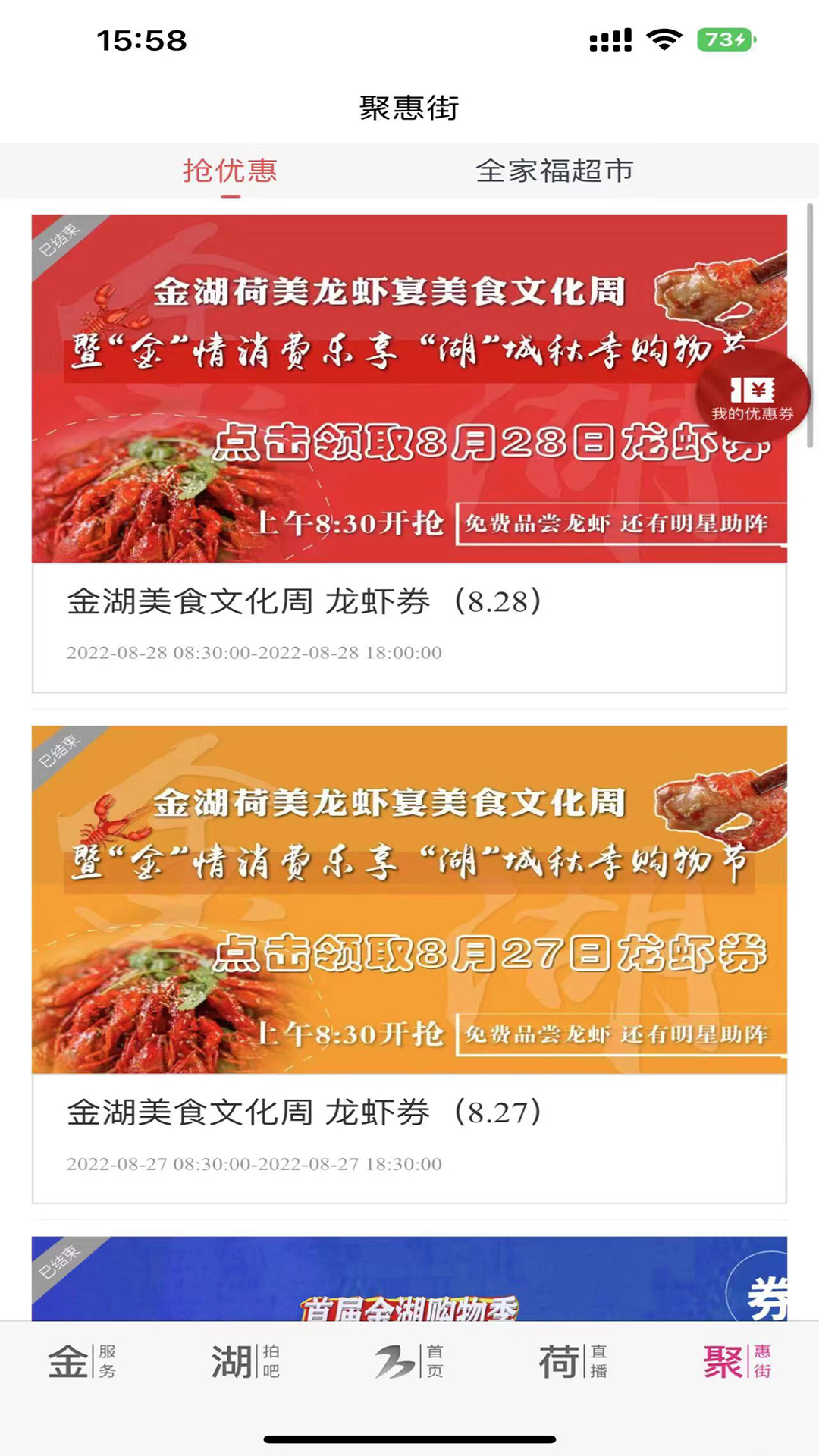Switch to the 抢优惠 tab
Screen dimensions: 819x1456
(x=229, y=171)
